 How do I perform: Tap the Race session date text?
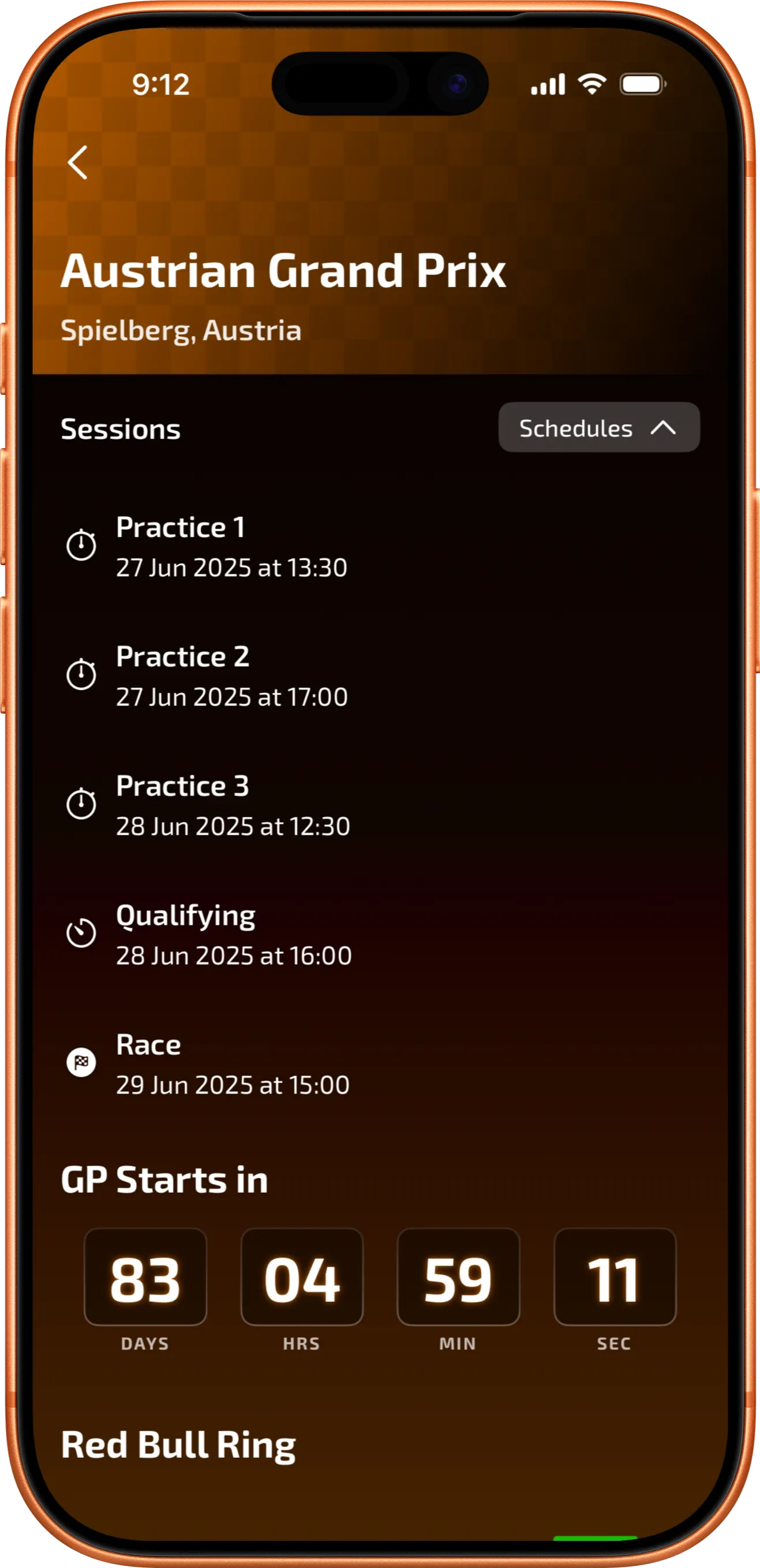click(x=233, y=1085)
